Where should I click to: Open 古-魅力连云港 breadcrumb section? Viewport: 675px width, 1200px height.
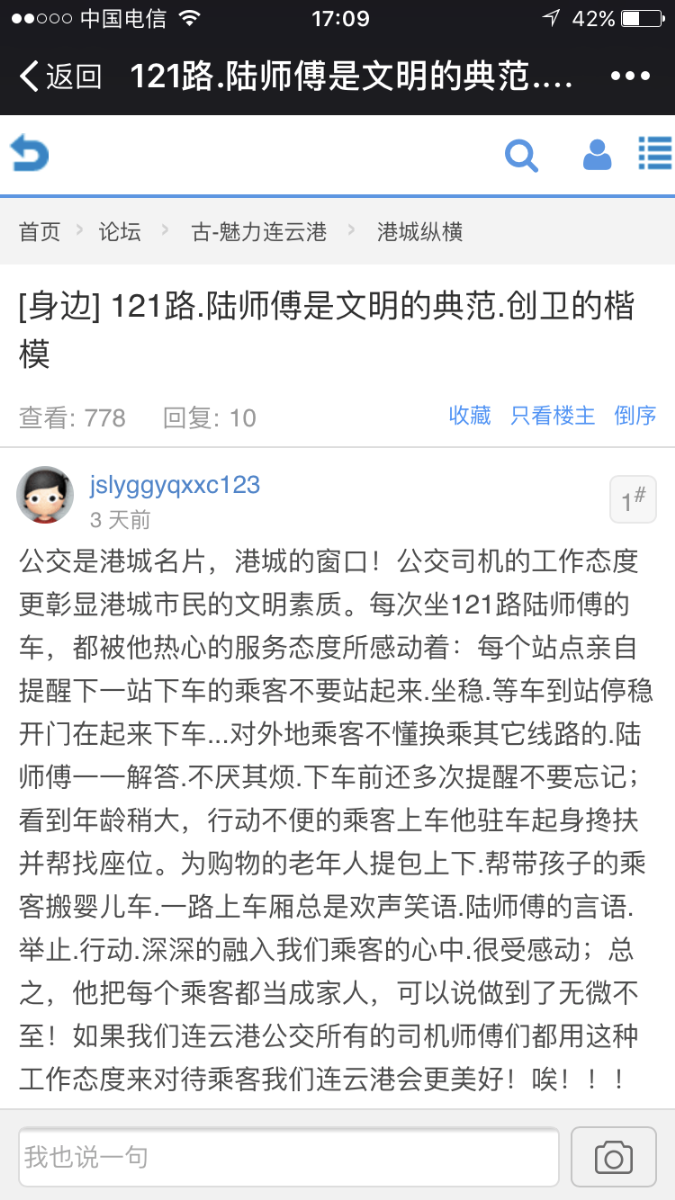tap(259, 232)
